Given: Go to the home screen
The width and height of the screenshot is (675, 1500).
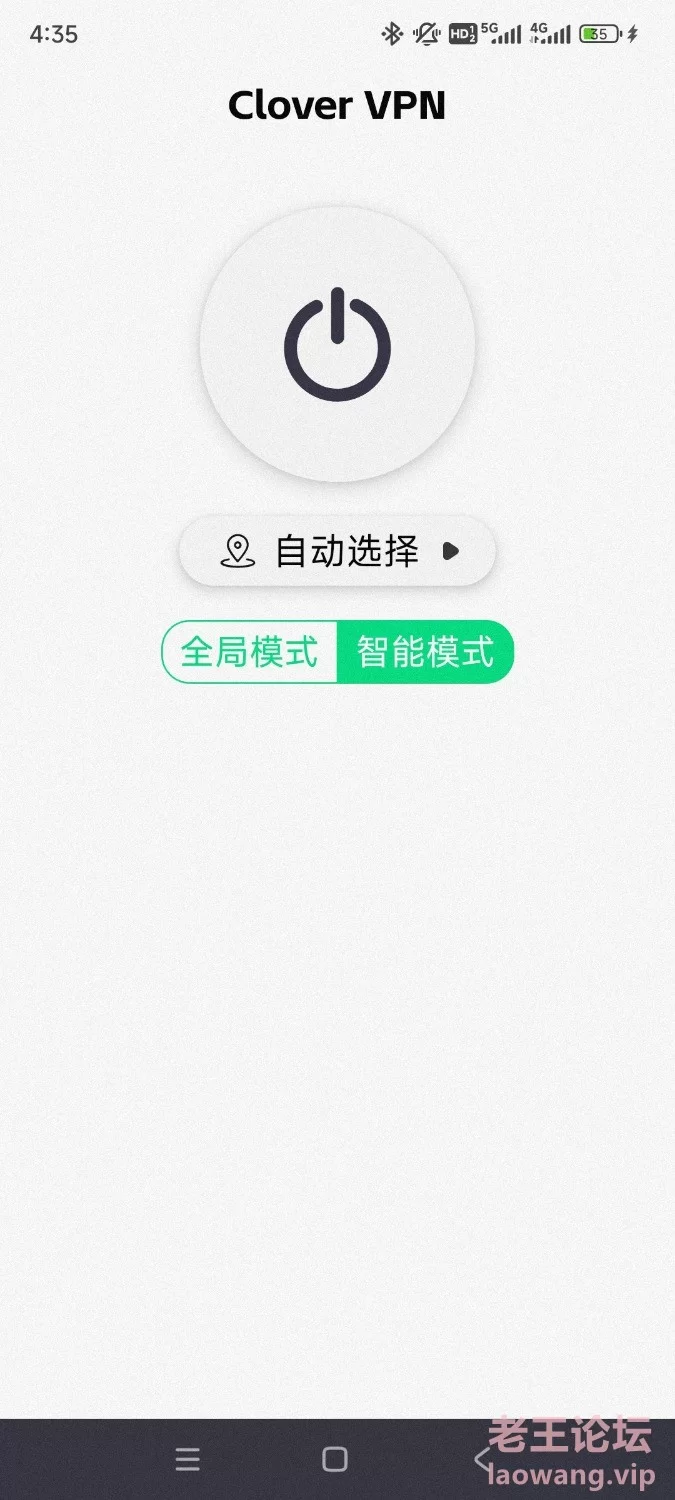Looking at the screenshot, I should click(335, 1459).
